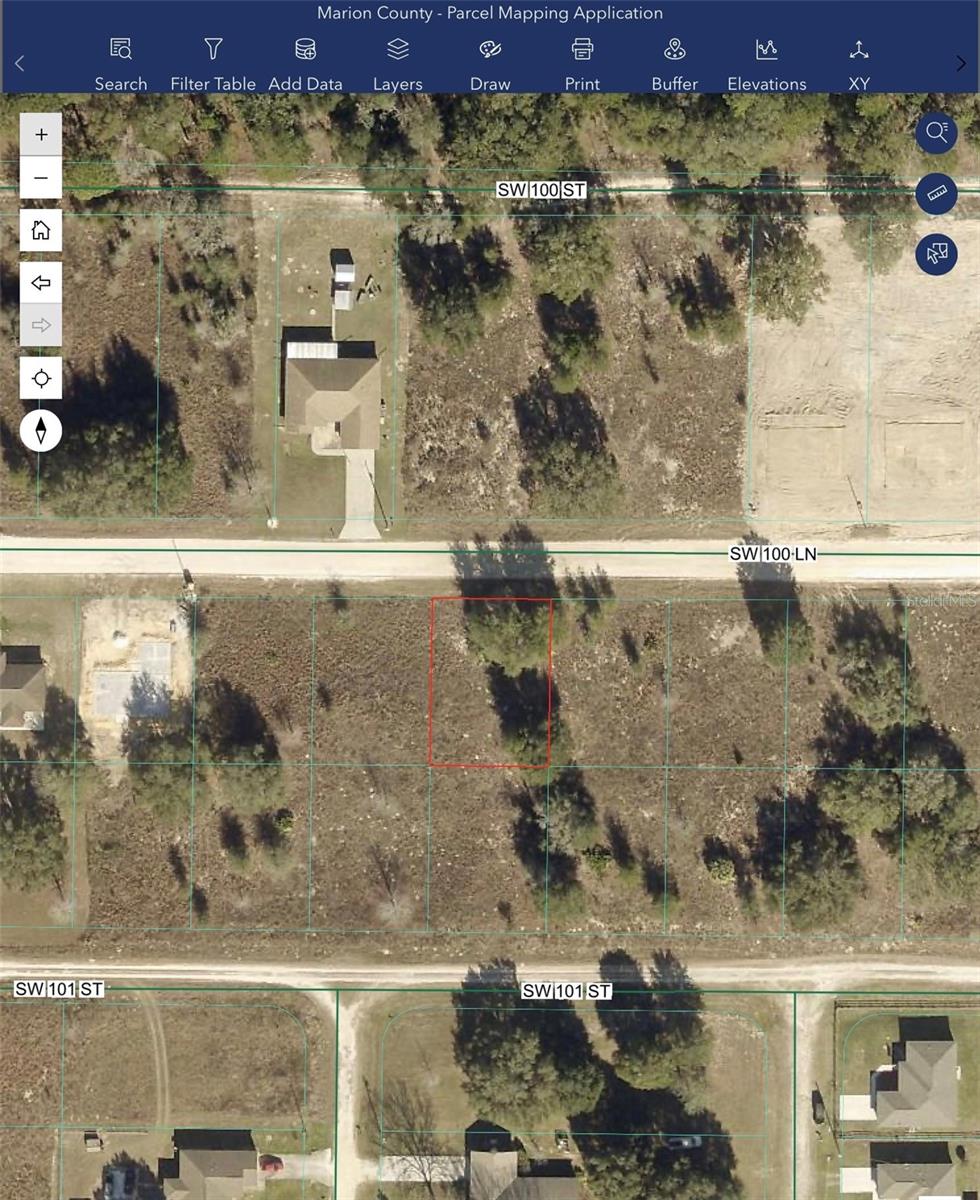The width and height of the screenshot is (980, 1200).
Task: Go back to previous map extent
Action: 40,283
